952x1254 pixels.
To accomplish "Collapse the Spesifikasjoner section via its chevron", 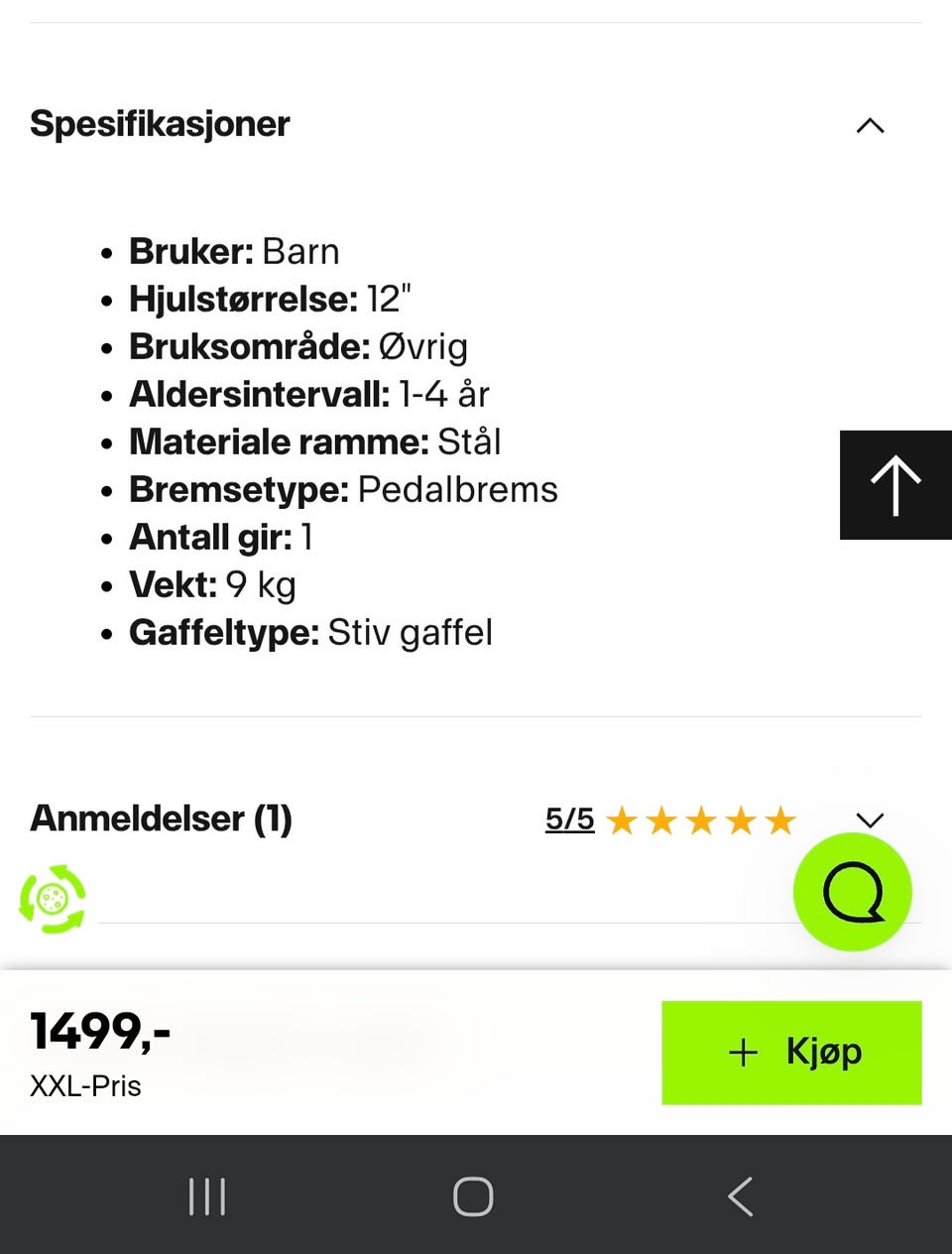I will tap(870, 126).
